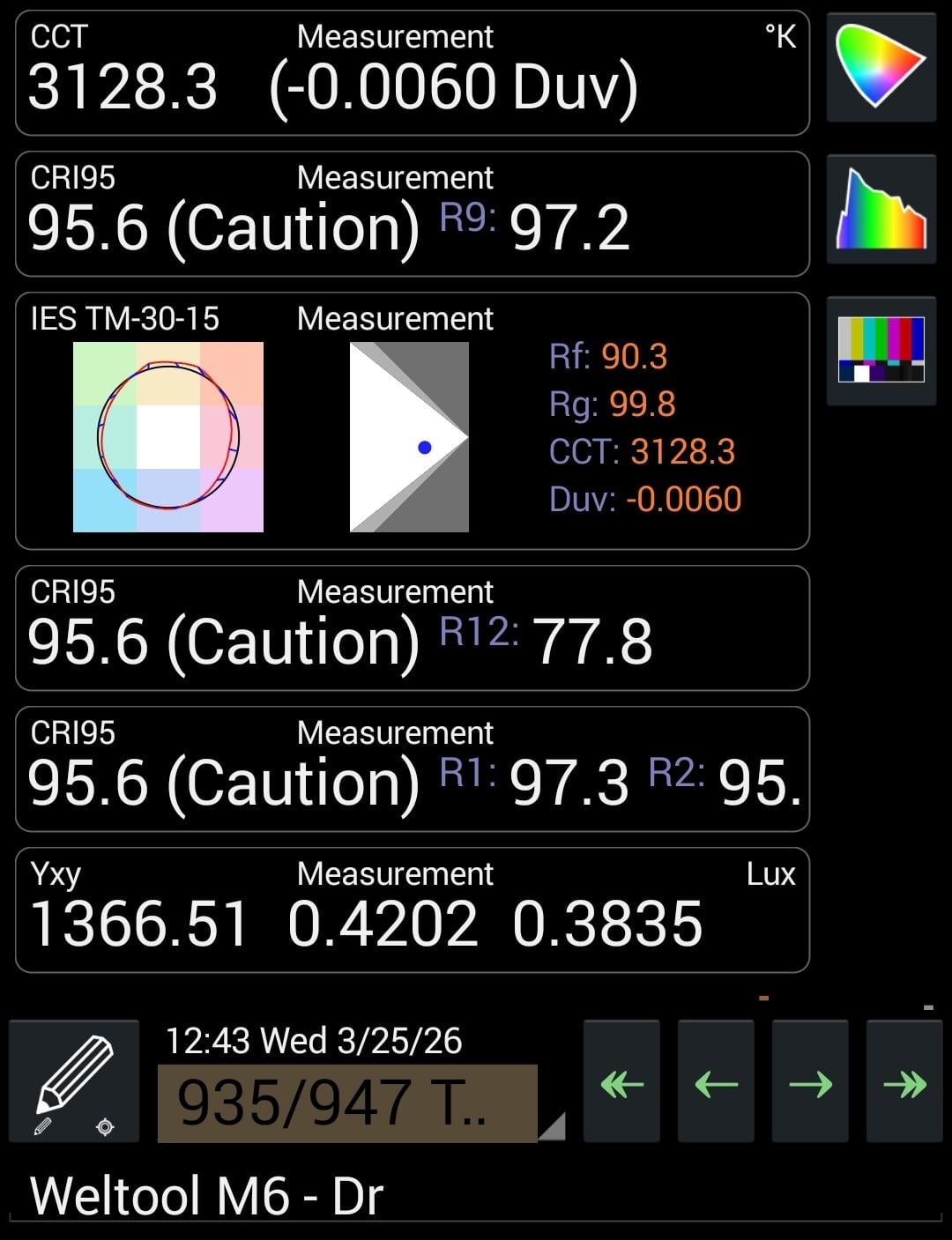Jump to the last measurement with double-right arrow

(904, 1082)
